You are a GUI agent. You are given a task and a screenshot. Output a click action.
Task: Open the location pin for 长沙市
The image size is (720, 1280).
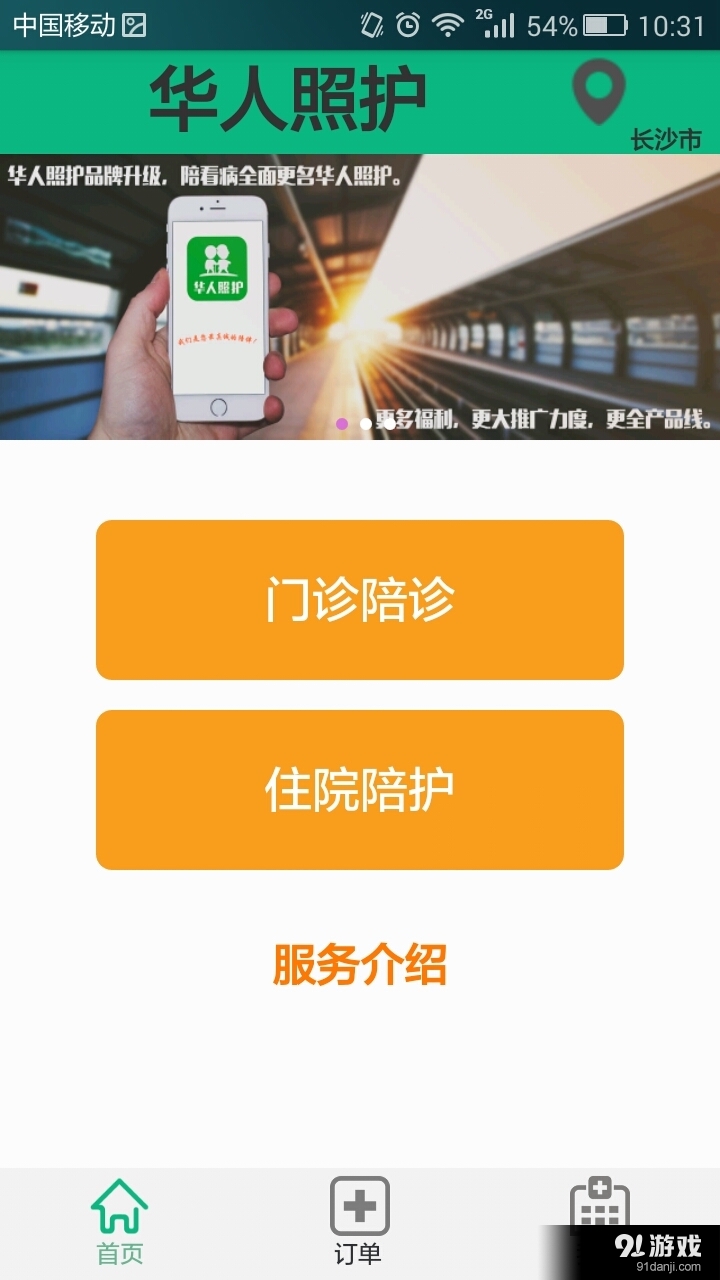[x=599, y=93]
